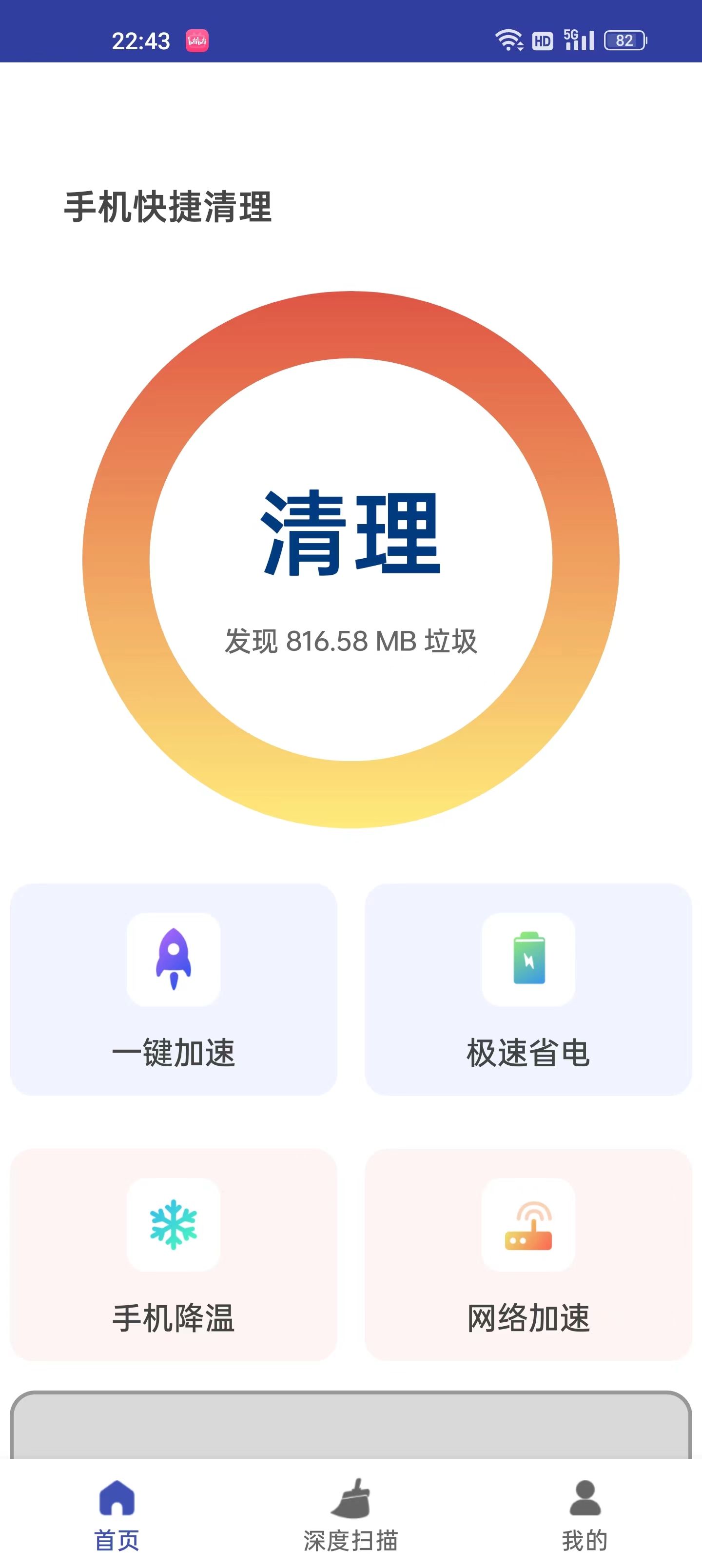This screenshot has width=702, height=1568.
Task: Open the 一键加速 card
Action: pos(174,989)
